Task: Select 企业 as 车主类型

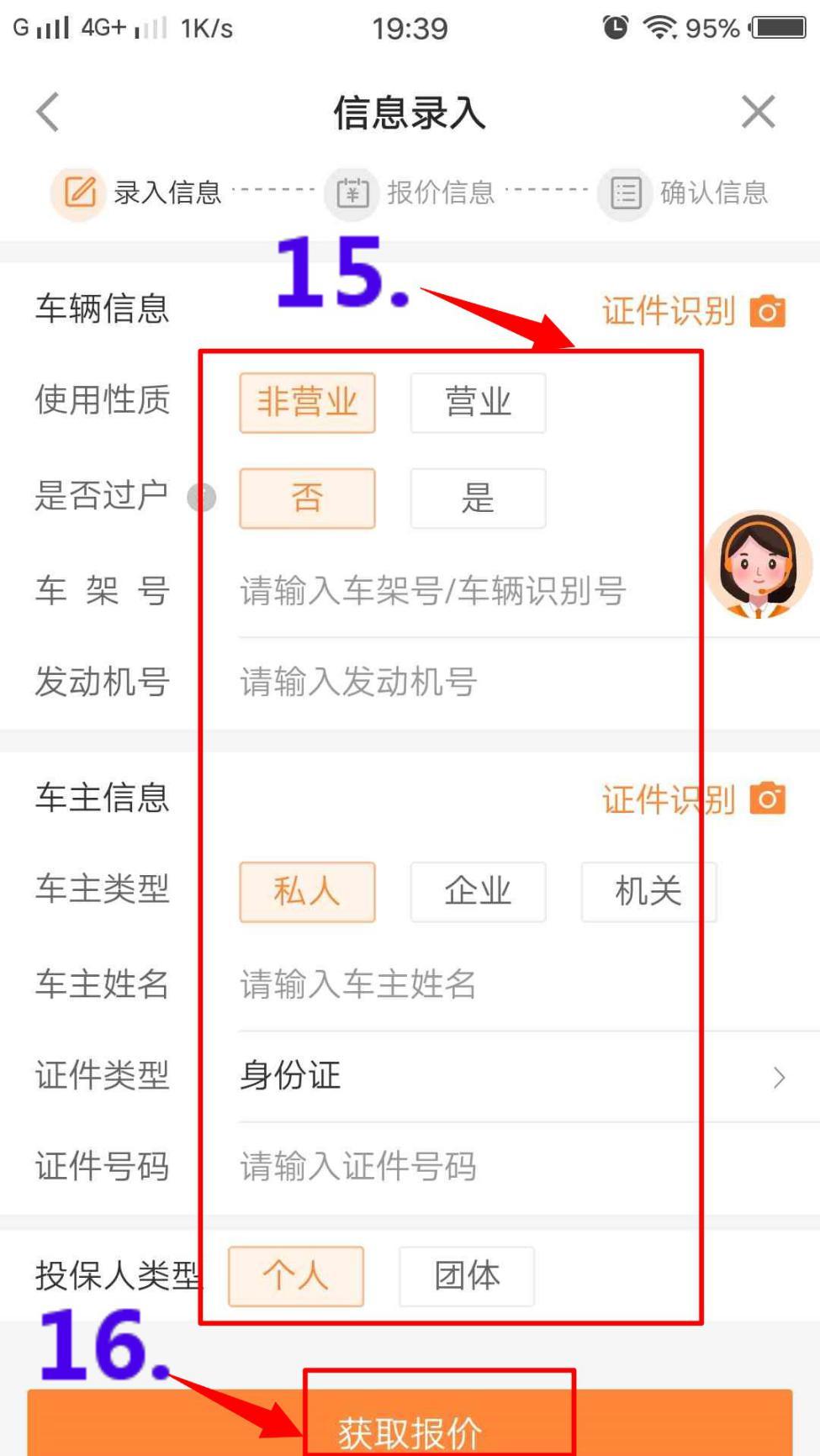Action: pyautogui.click(x=478, y=892)
